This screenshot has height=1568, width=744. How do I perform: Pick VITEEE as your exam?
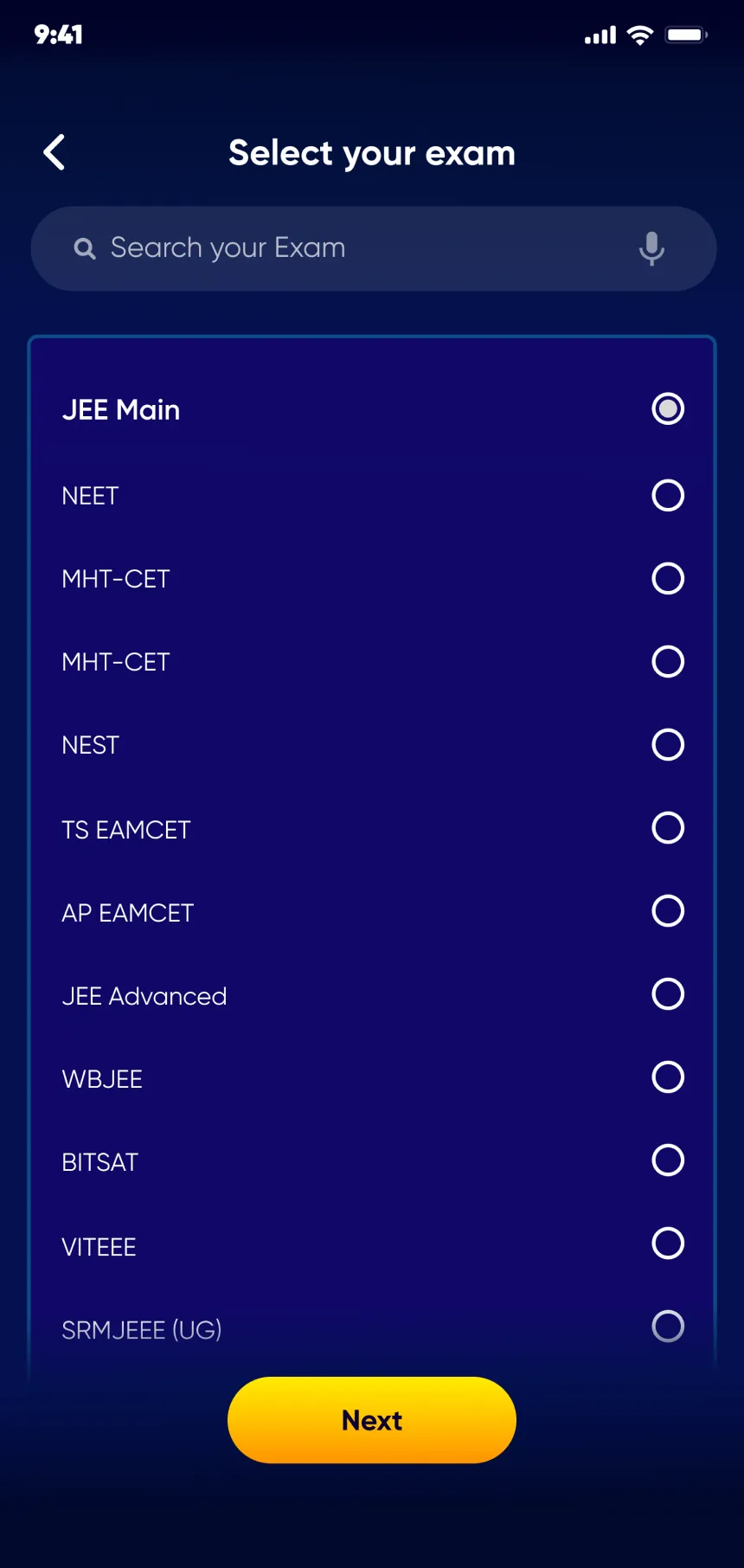pyautogui.click(x=372, y=1244)
